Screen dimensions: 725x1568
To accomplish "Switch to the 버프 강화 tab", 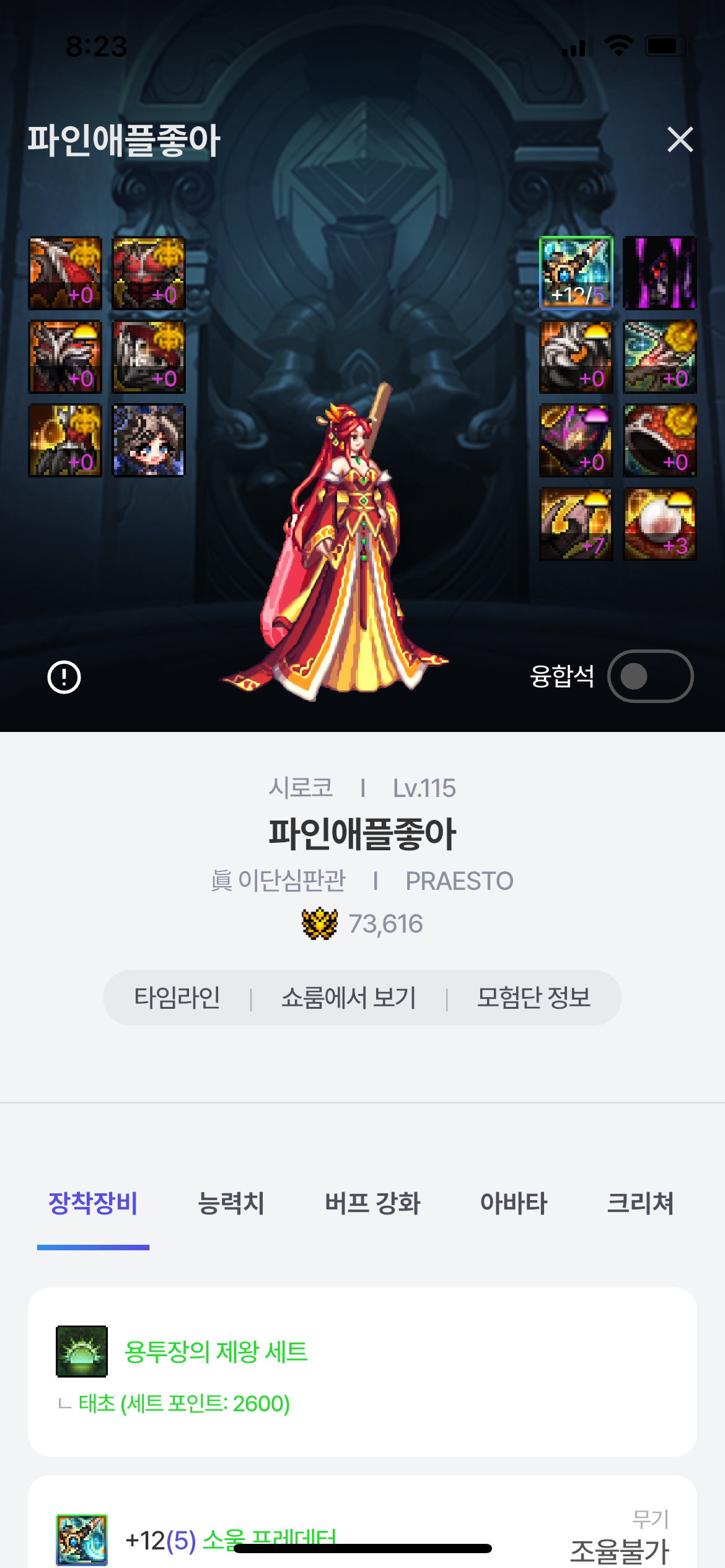I will (372, 1203).
